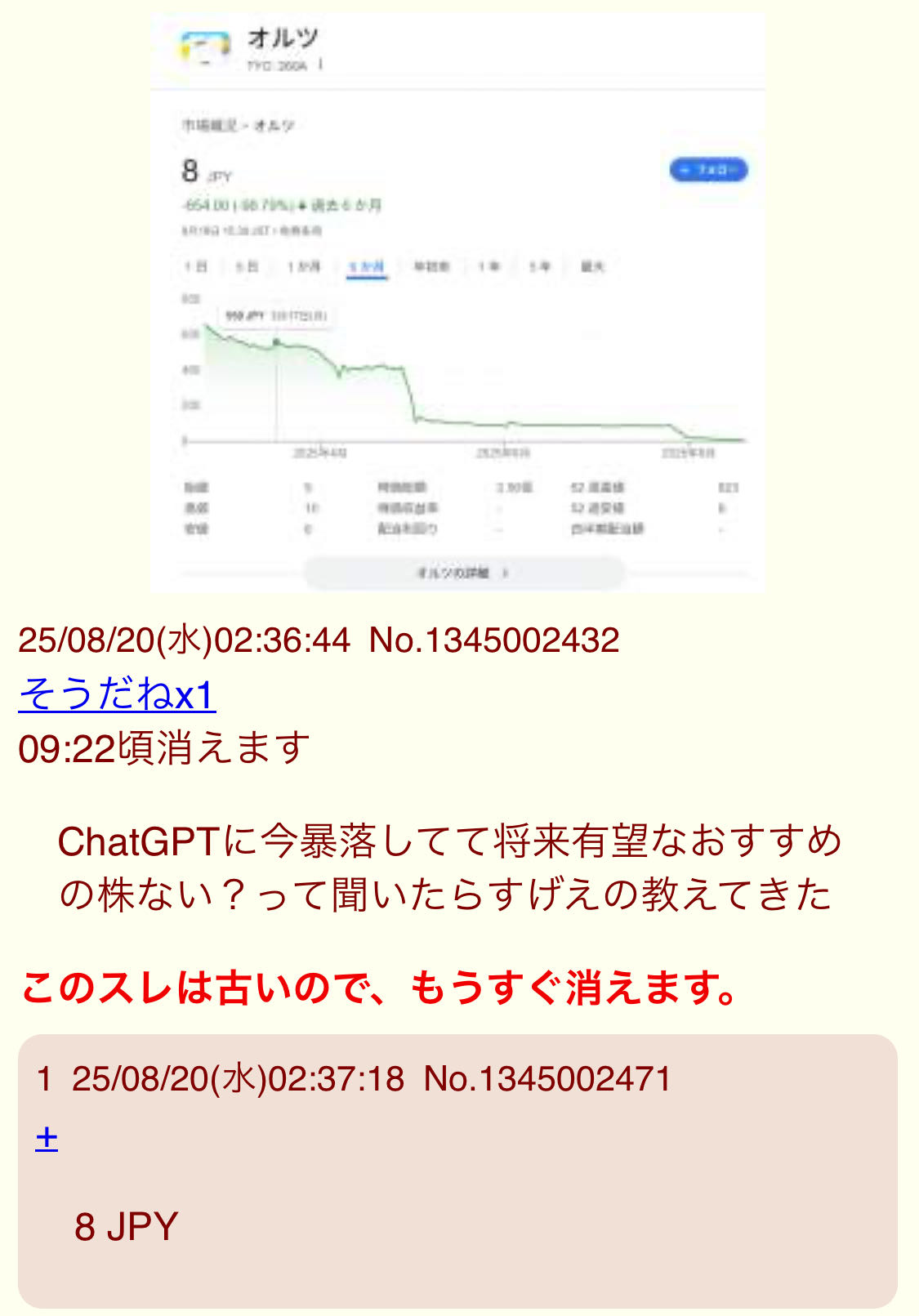Tap the そうだねx1 link

(x=117, y=695)
